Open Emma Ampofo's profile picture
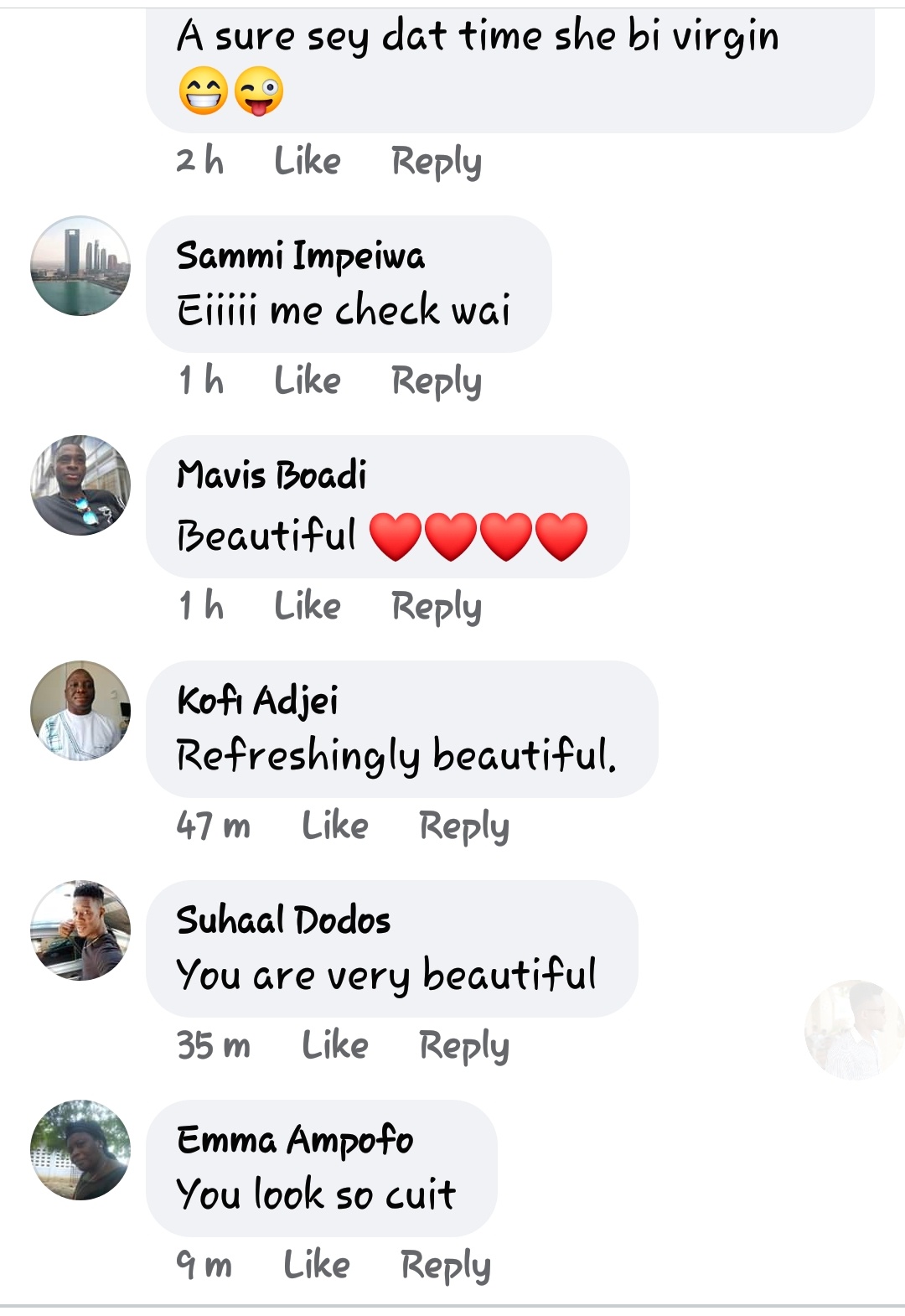This screenshot has width=905, height=1316. click(x=80, y=1150)
